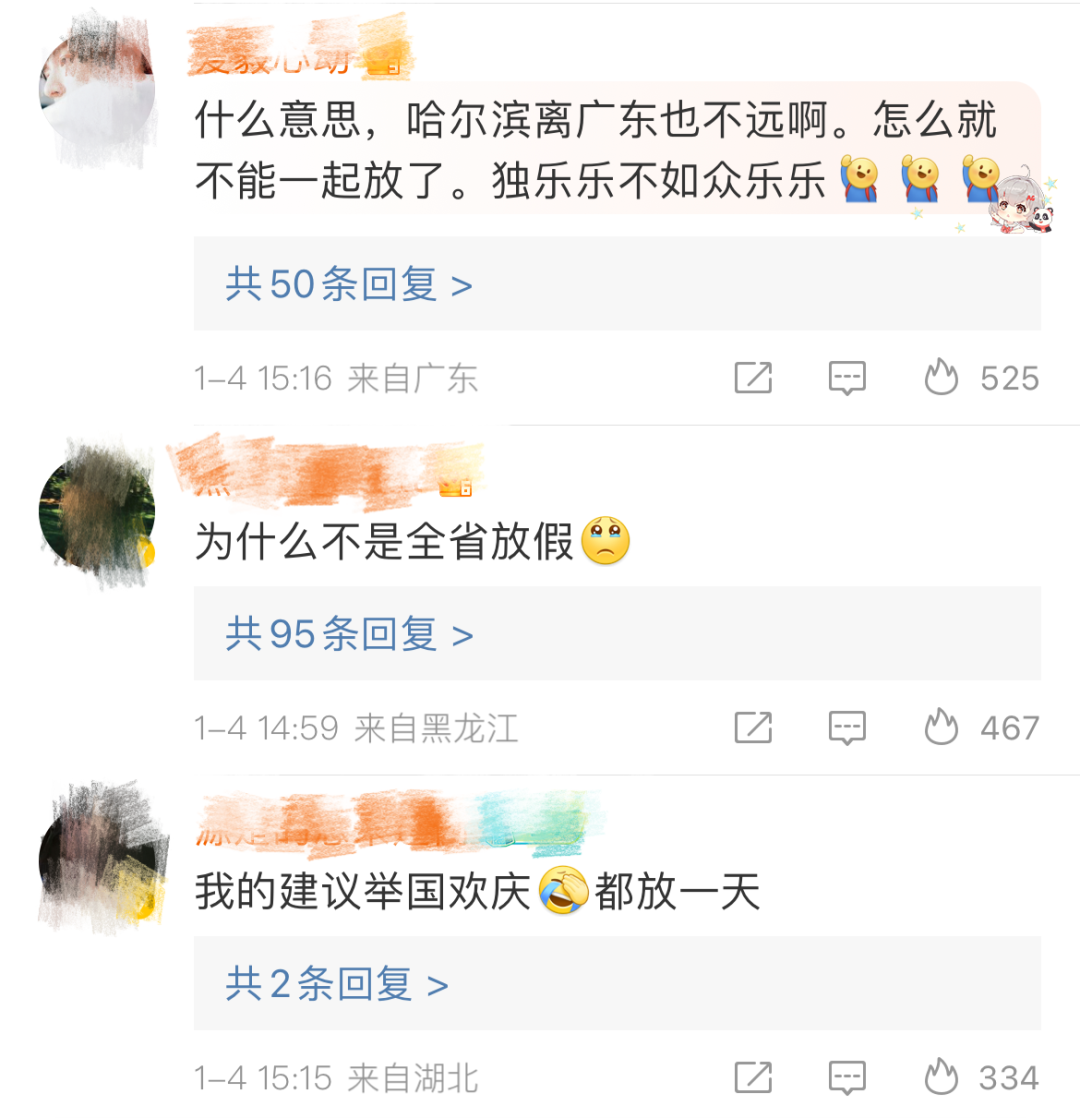The width and height of the screenshot is (1080, 1118).
Task: Share the comment from 黑龙江
Action: coord(753,727)
